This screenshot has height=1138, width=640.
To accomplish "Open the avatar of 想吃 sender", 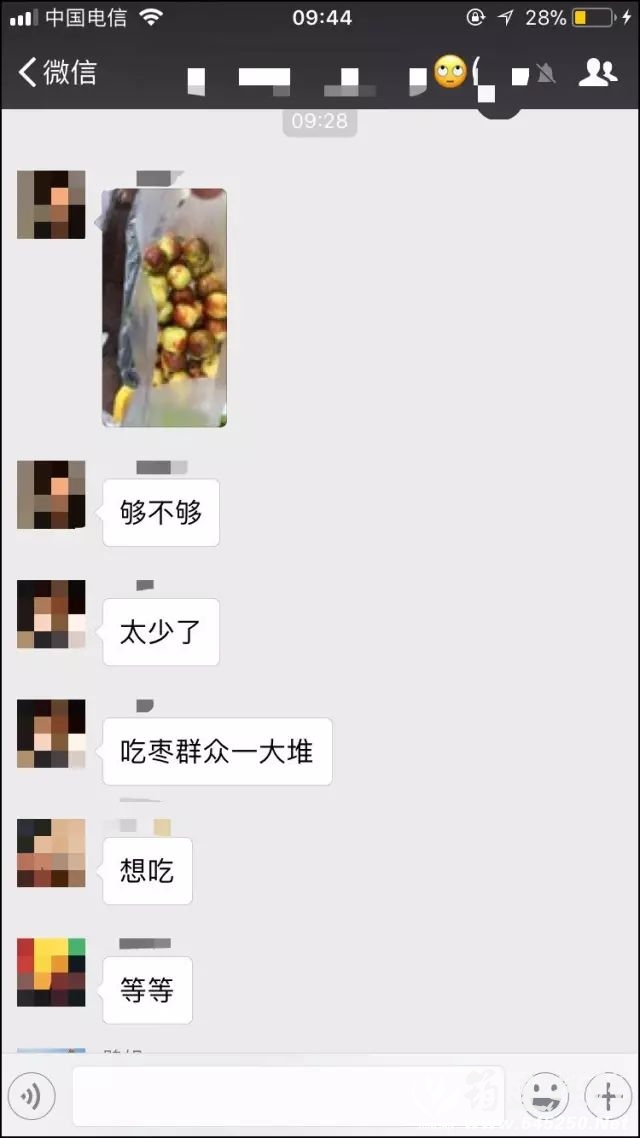I will (x=51, y=853).
